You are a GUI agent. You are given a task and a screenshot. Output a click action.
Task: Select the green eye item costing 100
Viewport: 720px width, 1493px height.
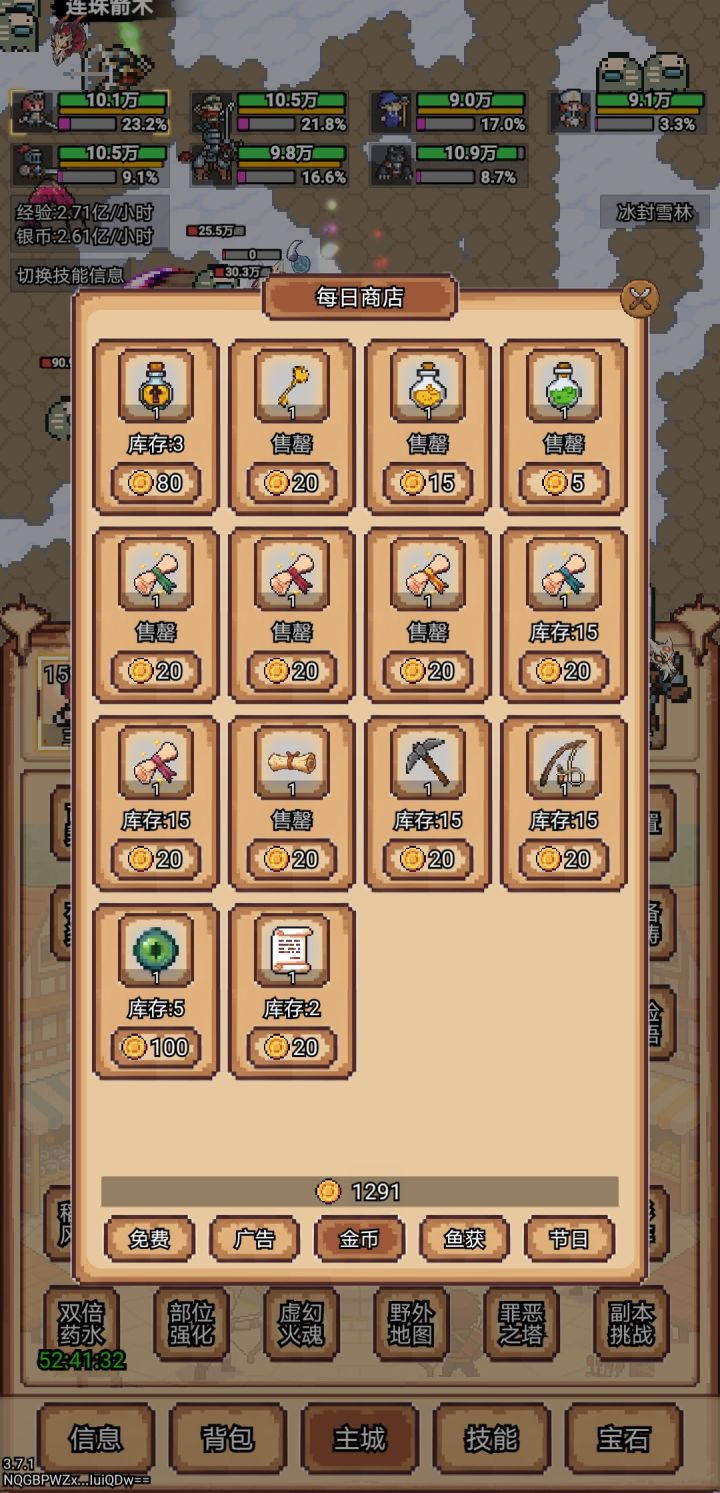157,950
